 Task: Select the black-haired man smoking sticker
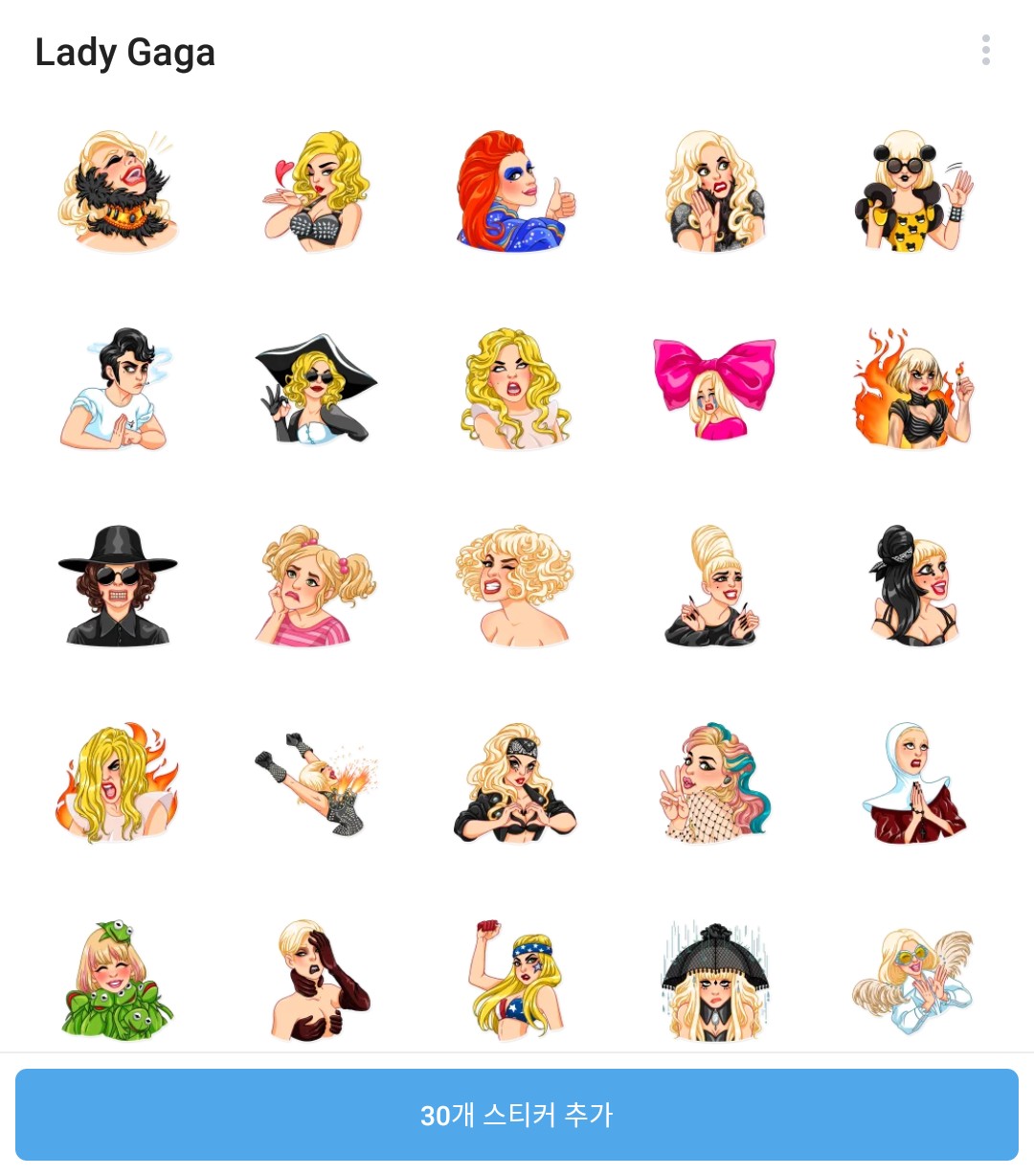pos(117,389)
